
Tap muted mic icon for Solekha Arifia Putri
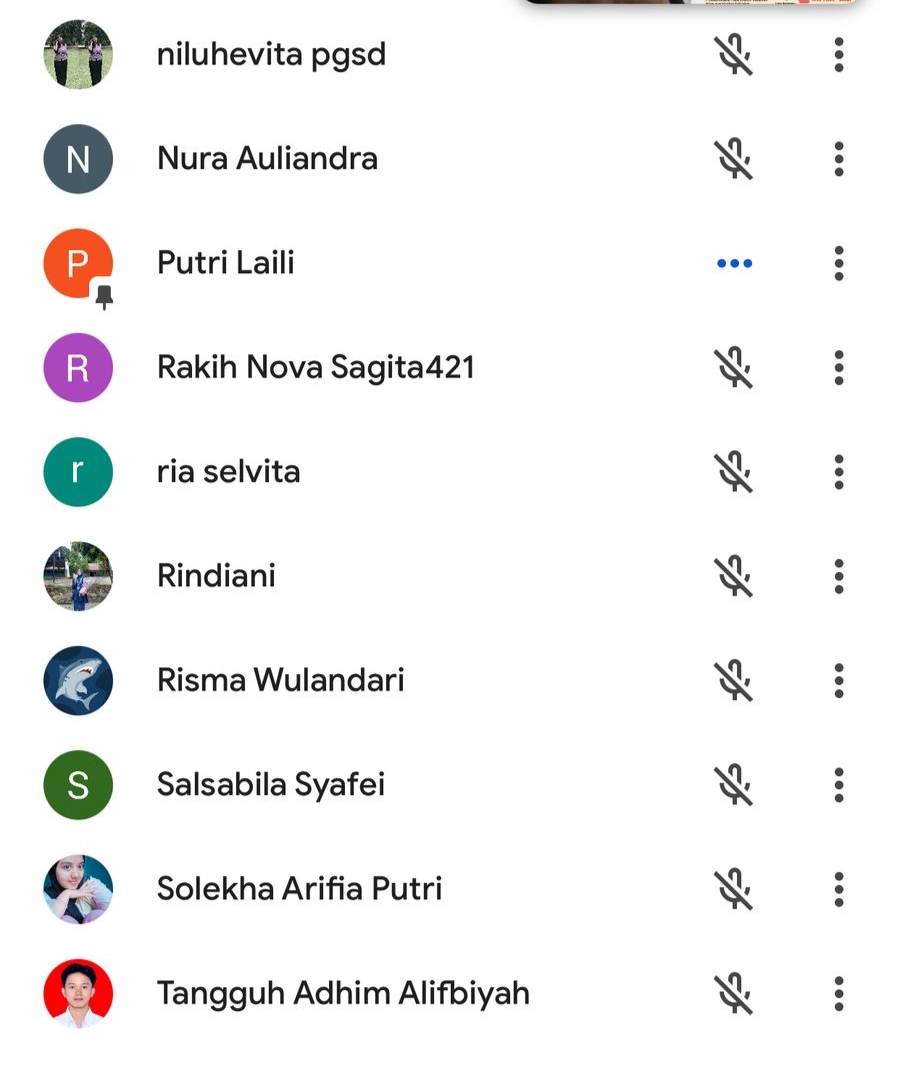click(733, 889)
